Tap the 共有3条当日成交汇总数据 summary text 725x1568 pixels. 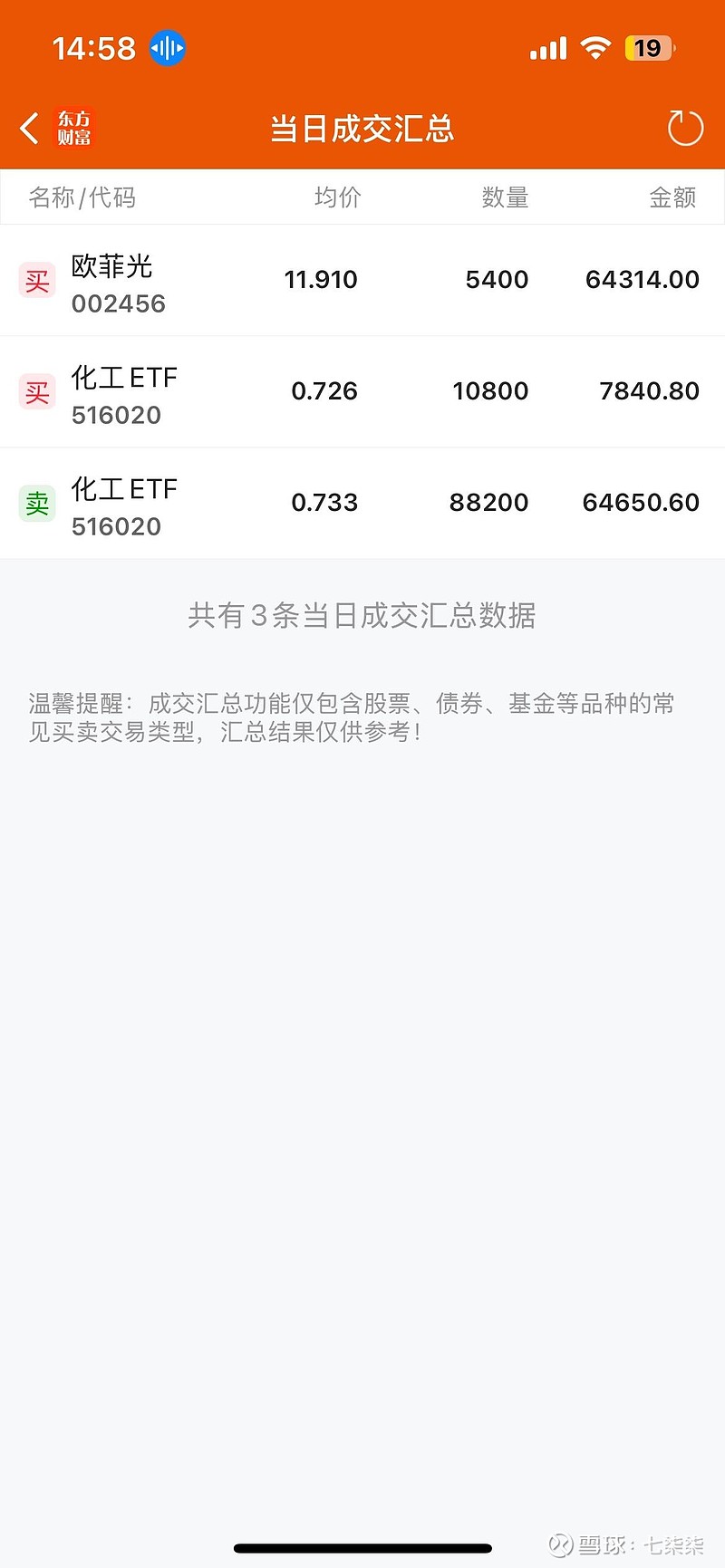point(362,616)
